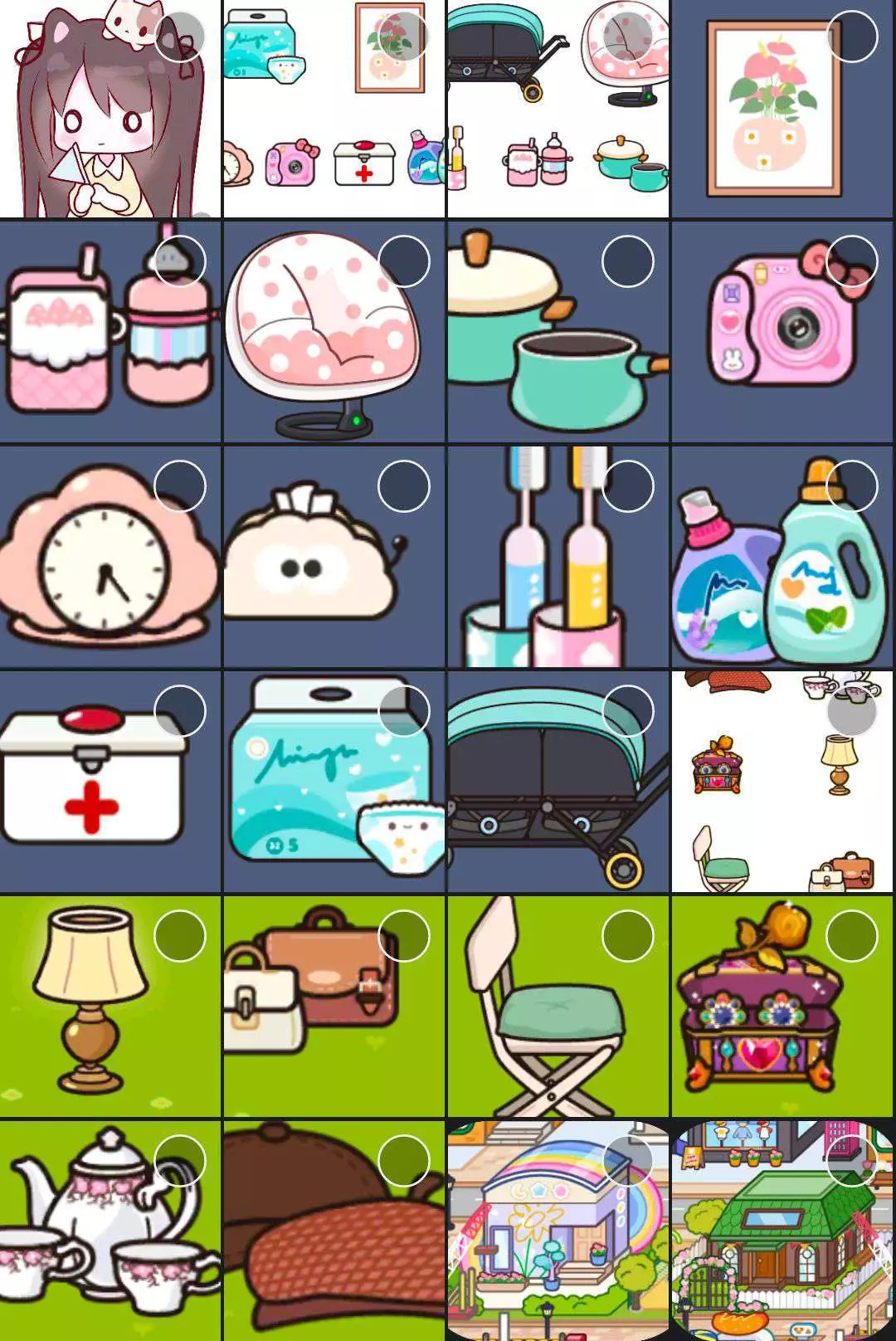This screenshot has width=896, height=1341.
Task: Open the folding chair with green cushion
Action: pos(558,1006)
